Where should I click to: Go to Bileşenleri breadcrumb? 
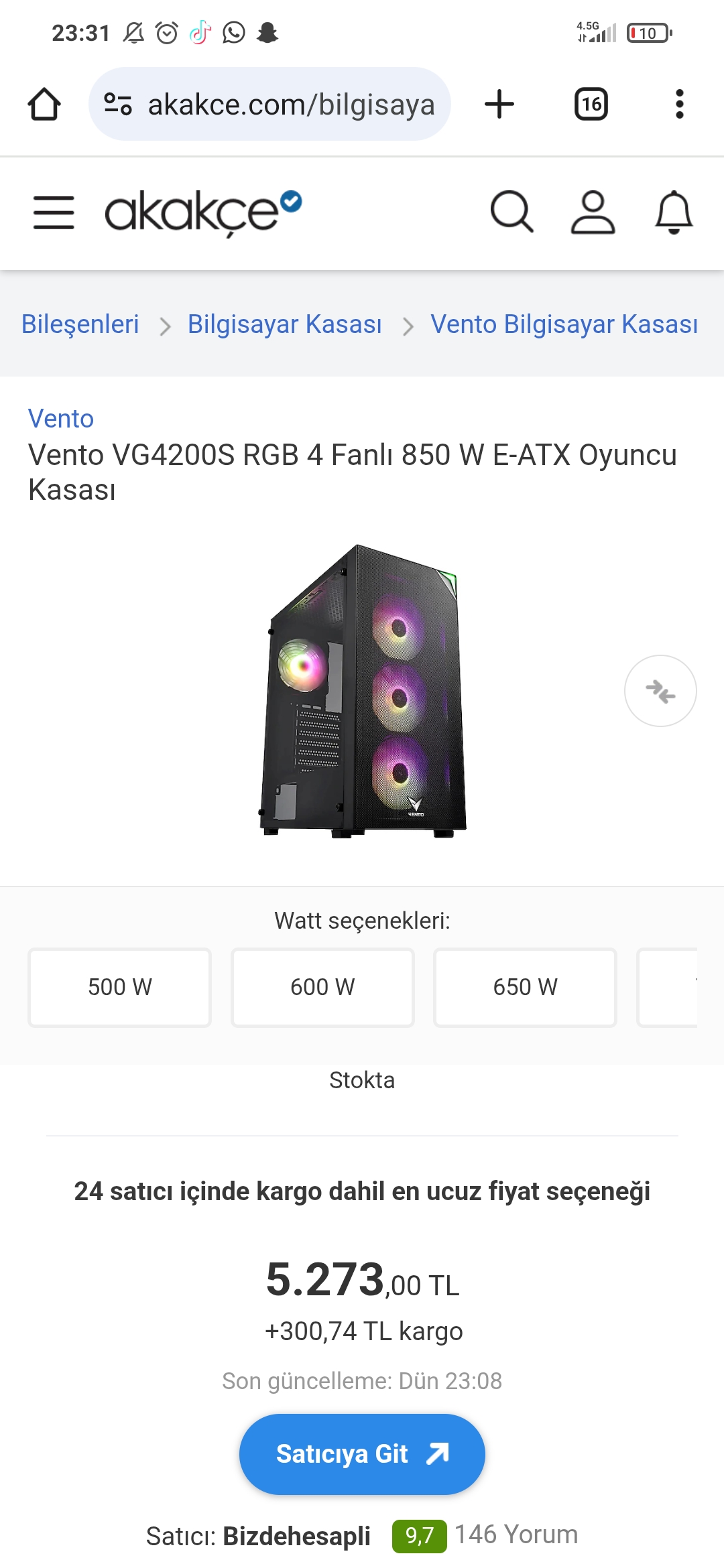pyautogui.click(x=80, y=324)
